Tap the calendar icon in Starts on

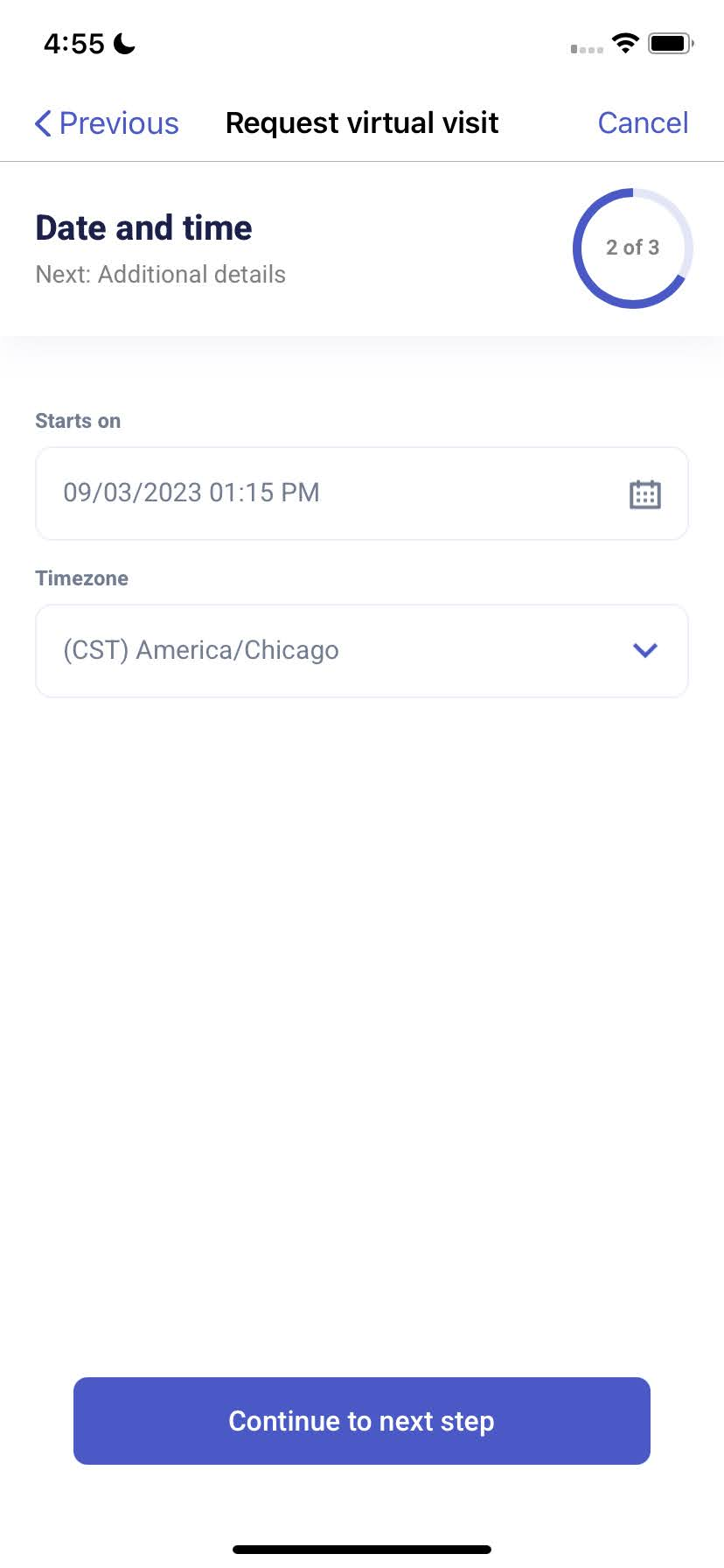coord(644,494)
